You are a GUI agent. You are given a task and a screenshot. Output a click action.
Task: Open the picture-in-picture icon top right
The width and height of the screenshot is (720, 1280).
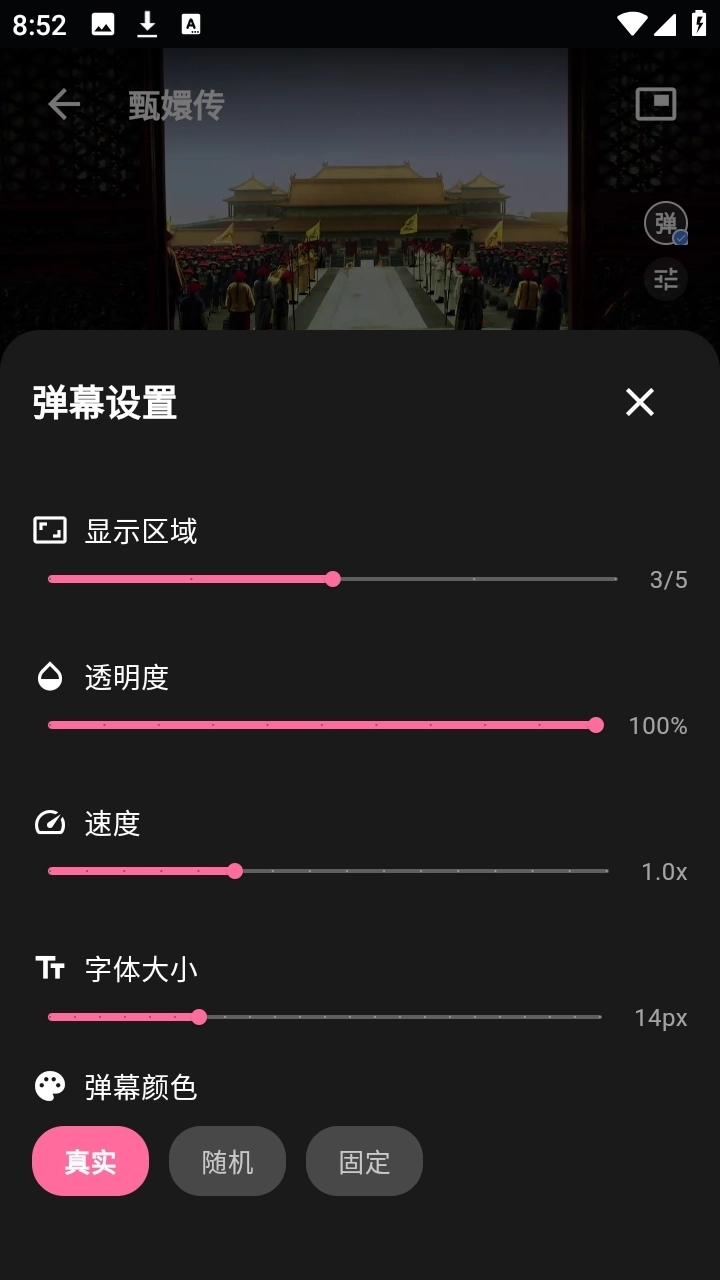click(x=654, y=103)
